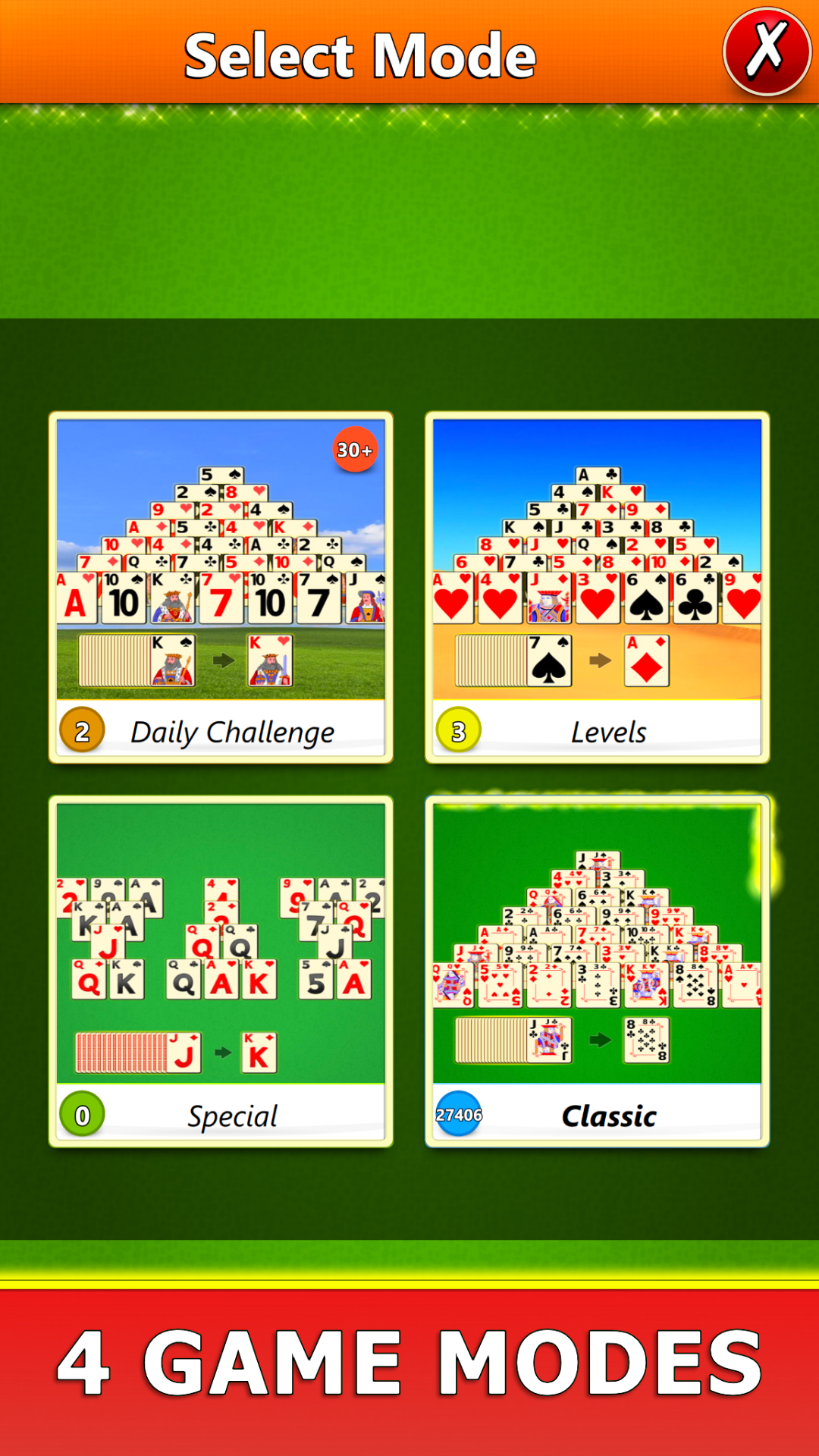Click the green badge showing 0 on Special
Viewport: 819px width, 1456px height.
[81, 1115]
